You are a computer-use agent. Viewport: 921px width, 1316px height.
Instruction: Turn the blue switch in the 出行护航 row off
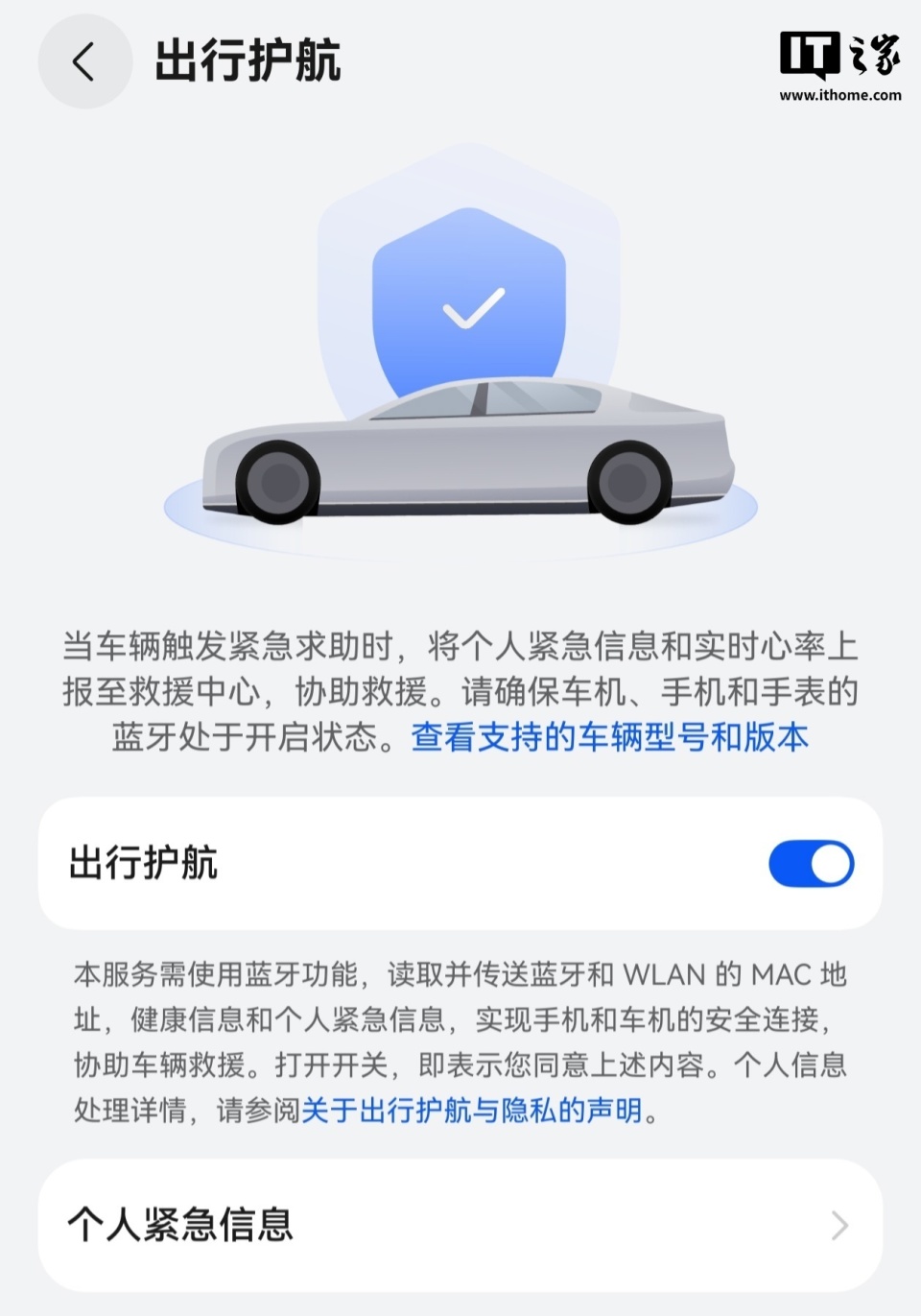coord(811,863)
